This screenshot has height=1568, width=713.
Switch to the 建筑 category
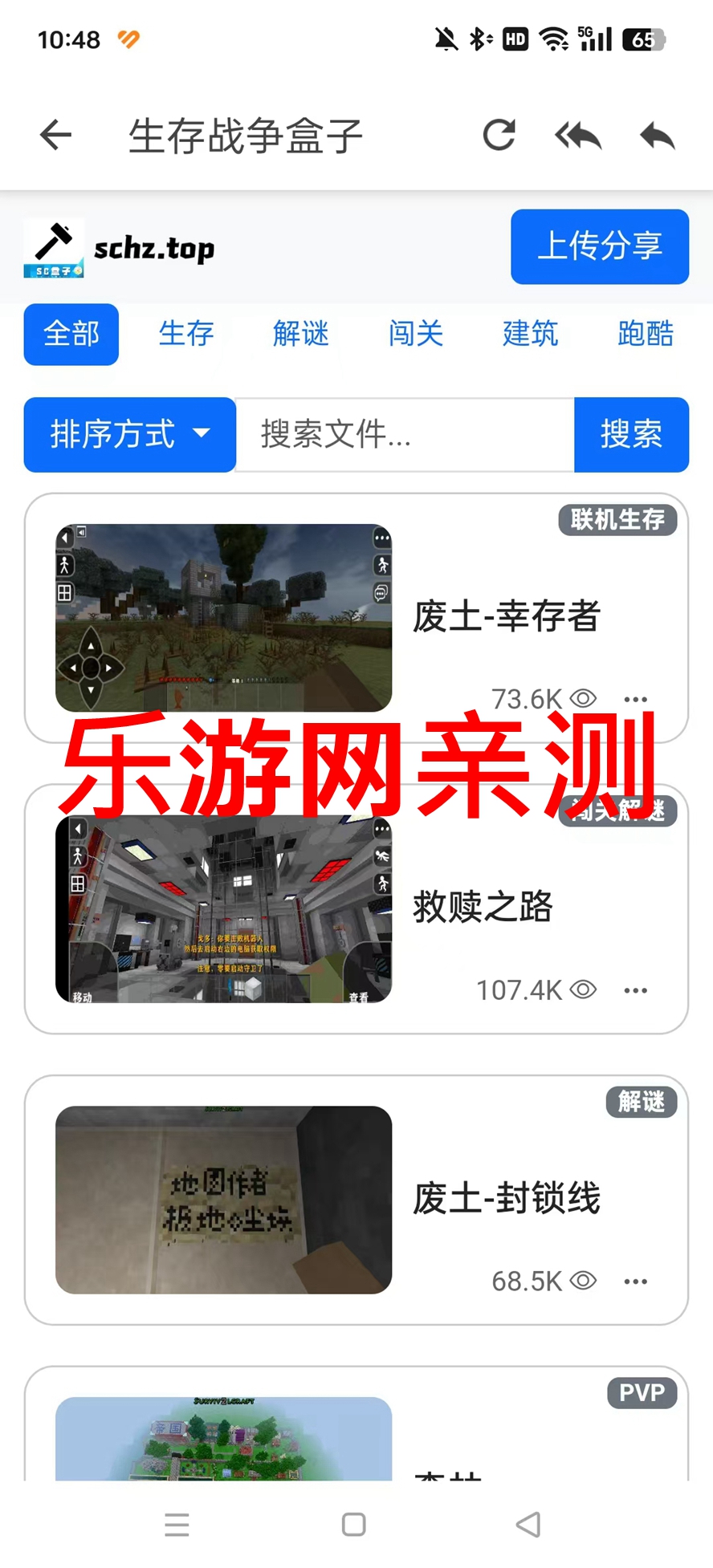pyautogui.click(x=530, y=334)
